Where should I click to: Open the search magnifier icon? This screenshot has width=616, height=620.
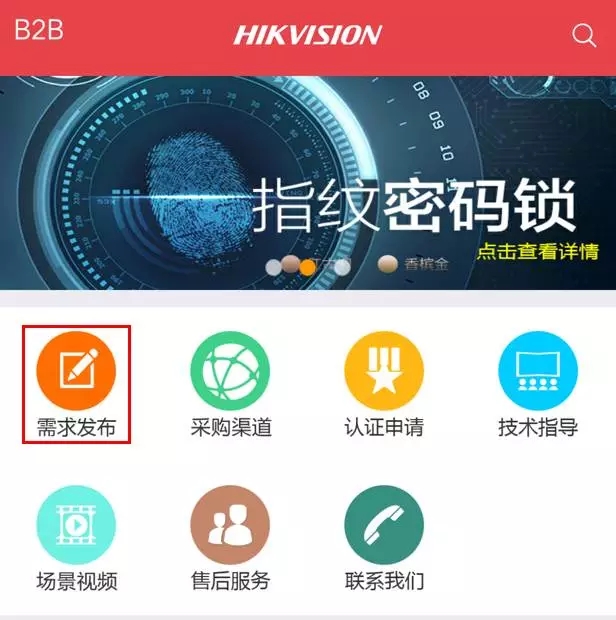pos(584,36)
